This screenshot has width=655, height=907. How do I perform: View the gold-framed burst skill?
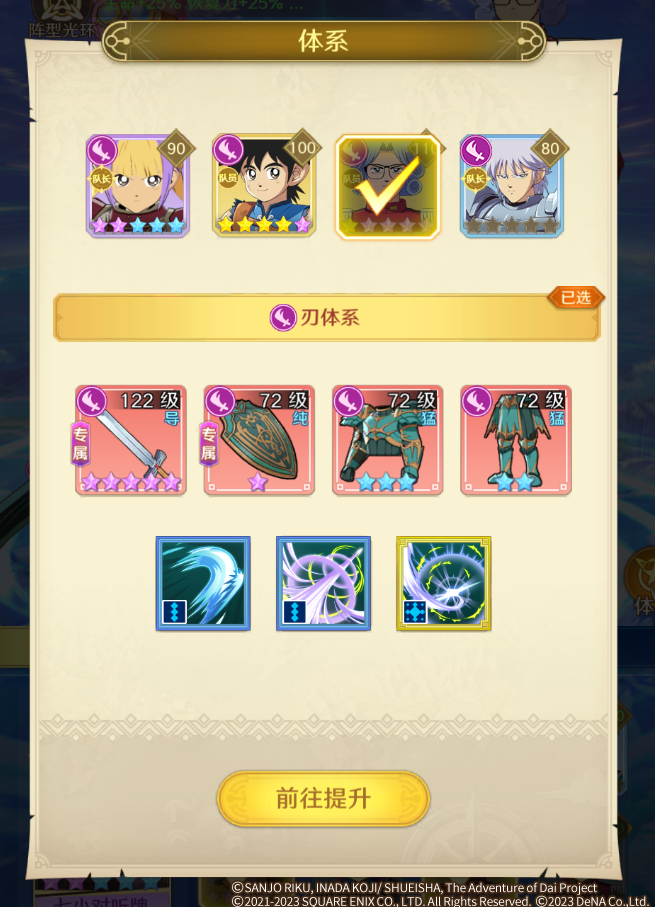click(443, 583)
